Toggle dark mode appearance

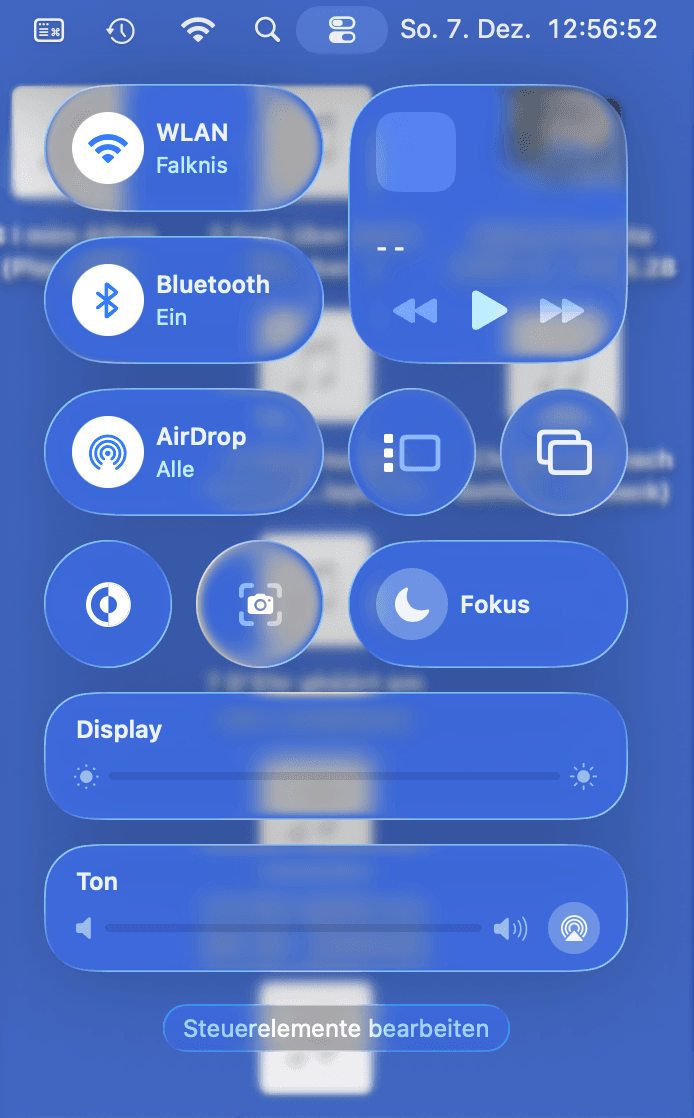108,604
